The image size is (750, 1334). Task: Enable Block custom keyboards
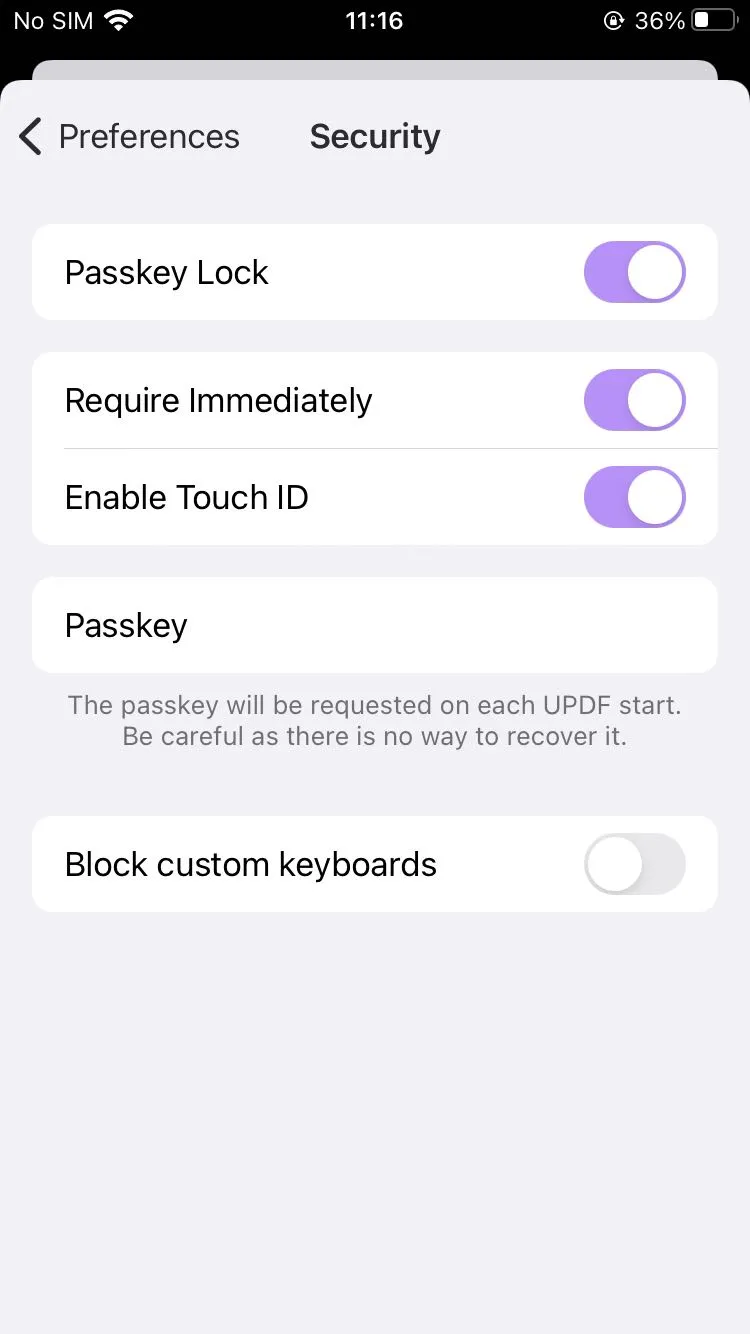(634, 864)
